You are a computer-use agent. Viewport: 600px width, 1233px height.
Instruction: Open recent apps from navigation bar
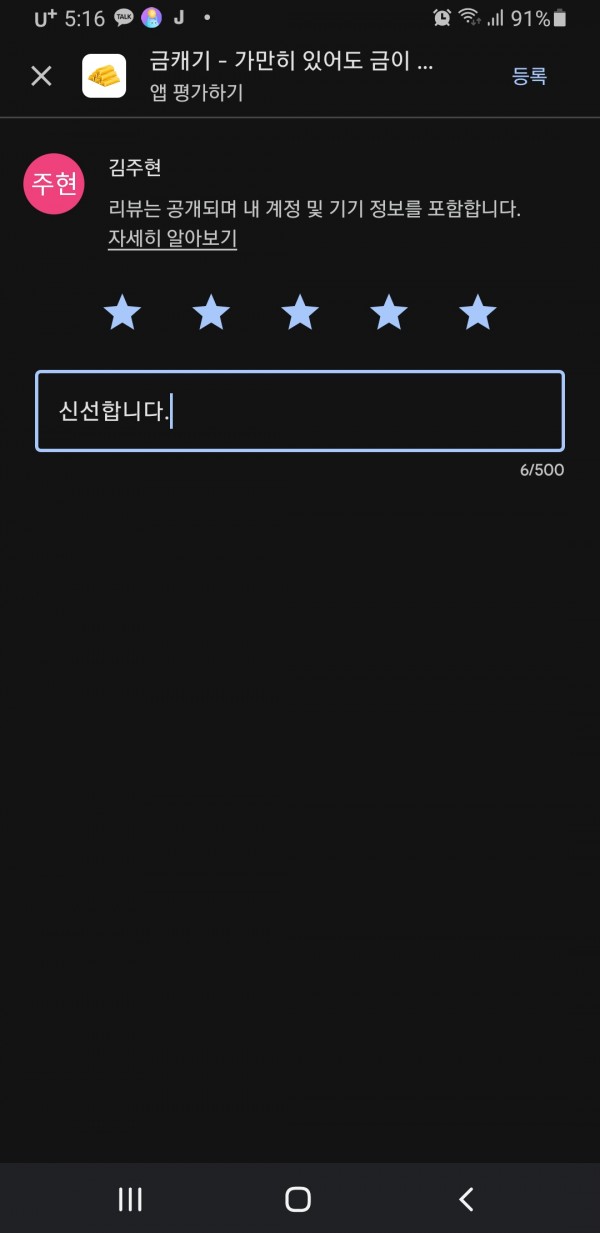(x=130, y=1199)
